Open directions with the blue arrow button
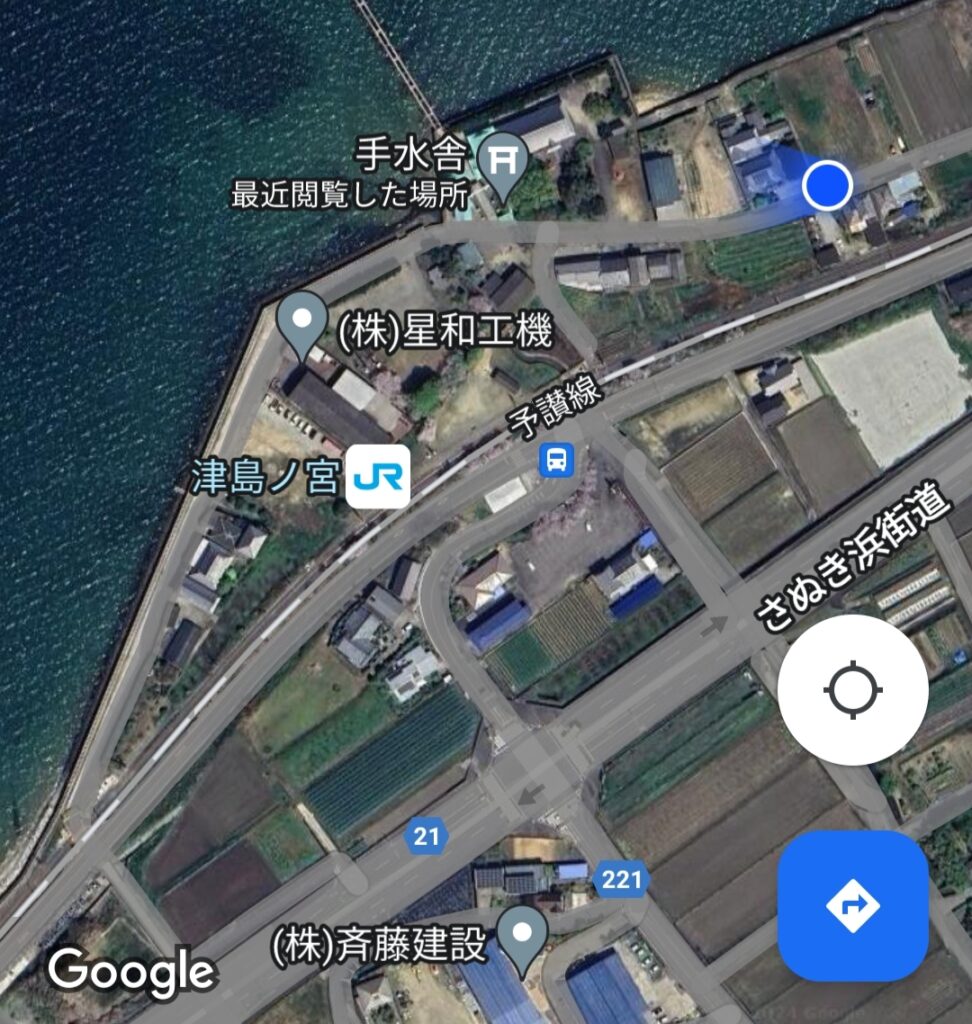 (852, 906)
